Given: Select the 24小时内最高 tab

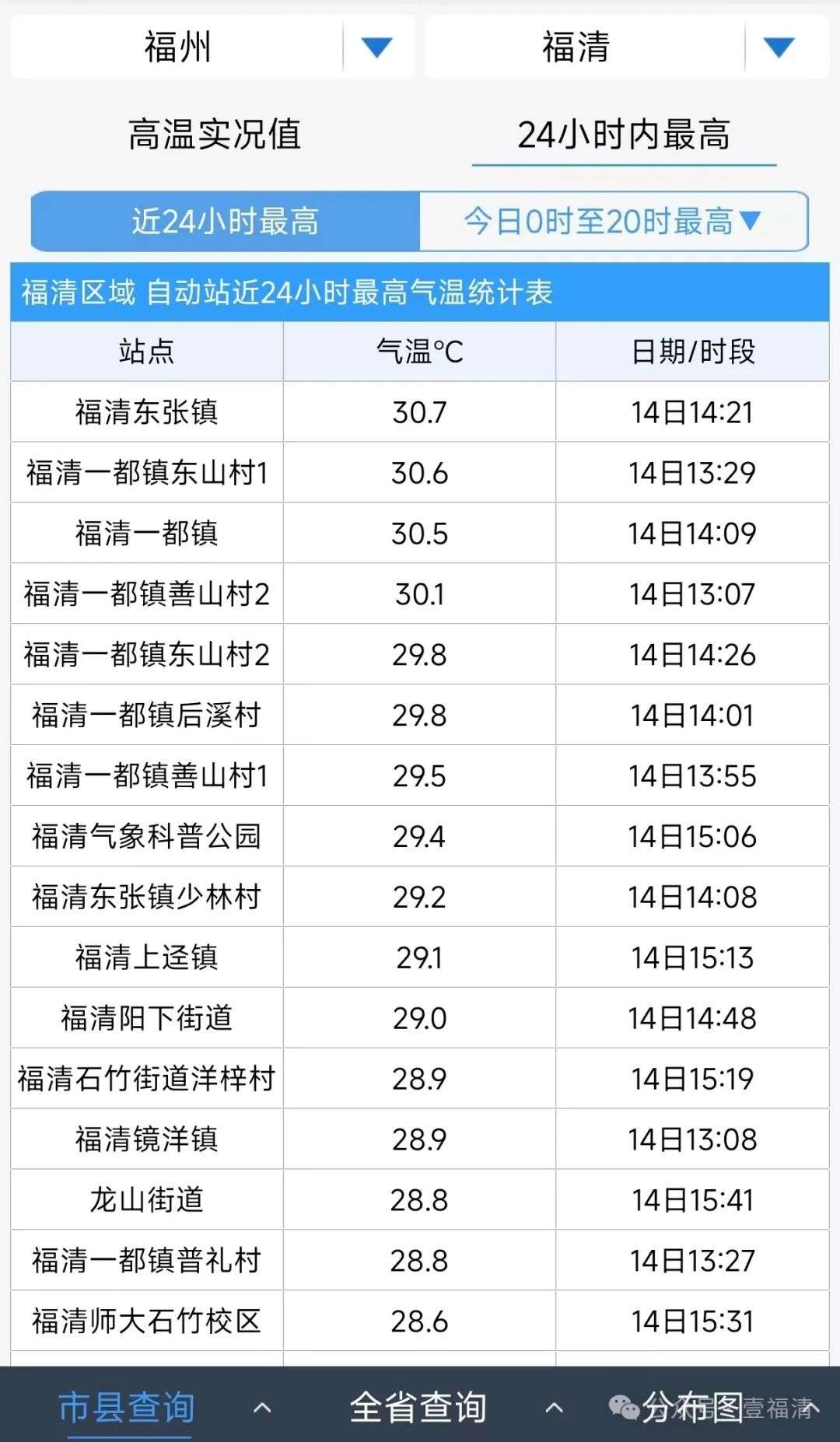Looking at the screenshot, I should click(x=624, y=135).
